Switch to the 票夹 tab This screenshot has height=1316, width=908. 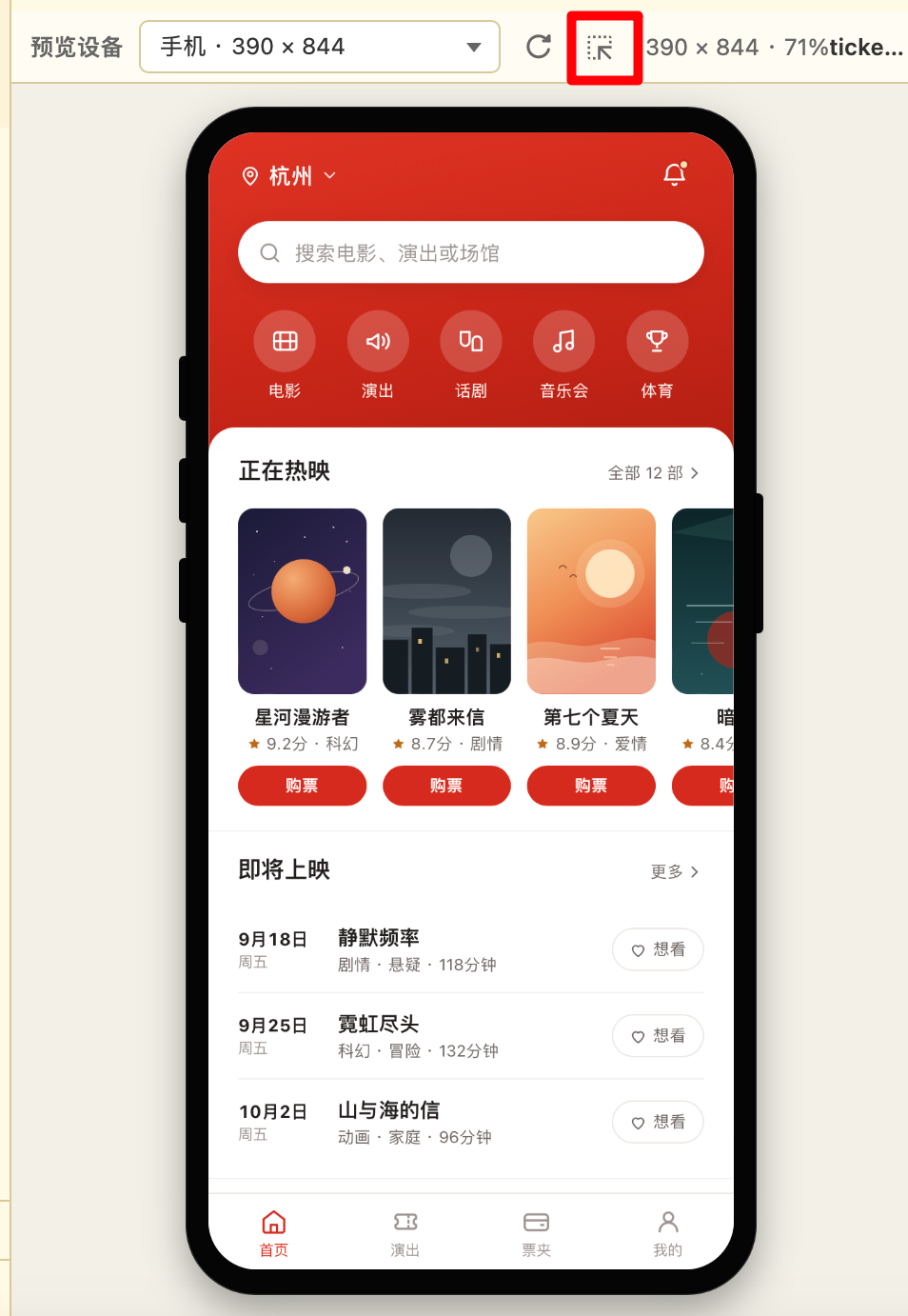tap(537, 1233)
